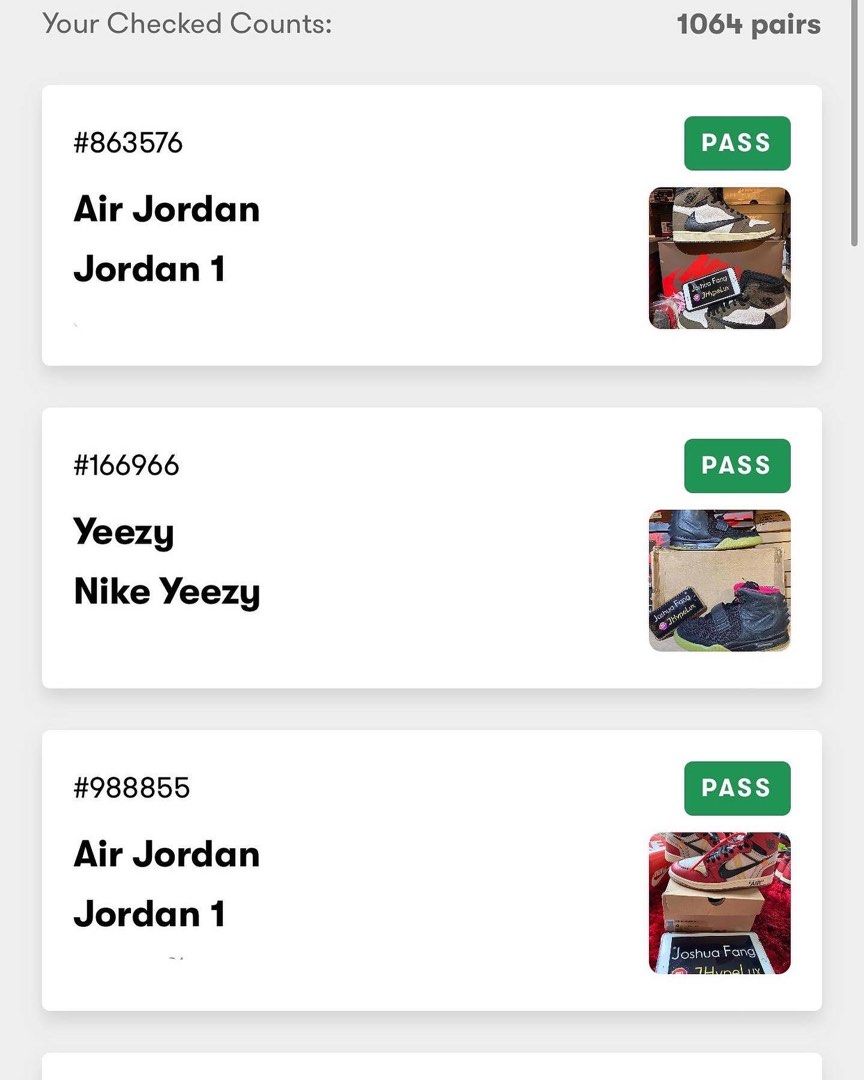Open the 1064 pairs counter

click(x=748, y=24)
